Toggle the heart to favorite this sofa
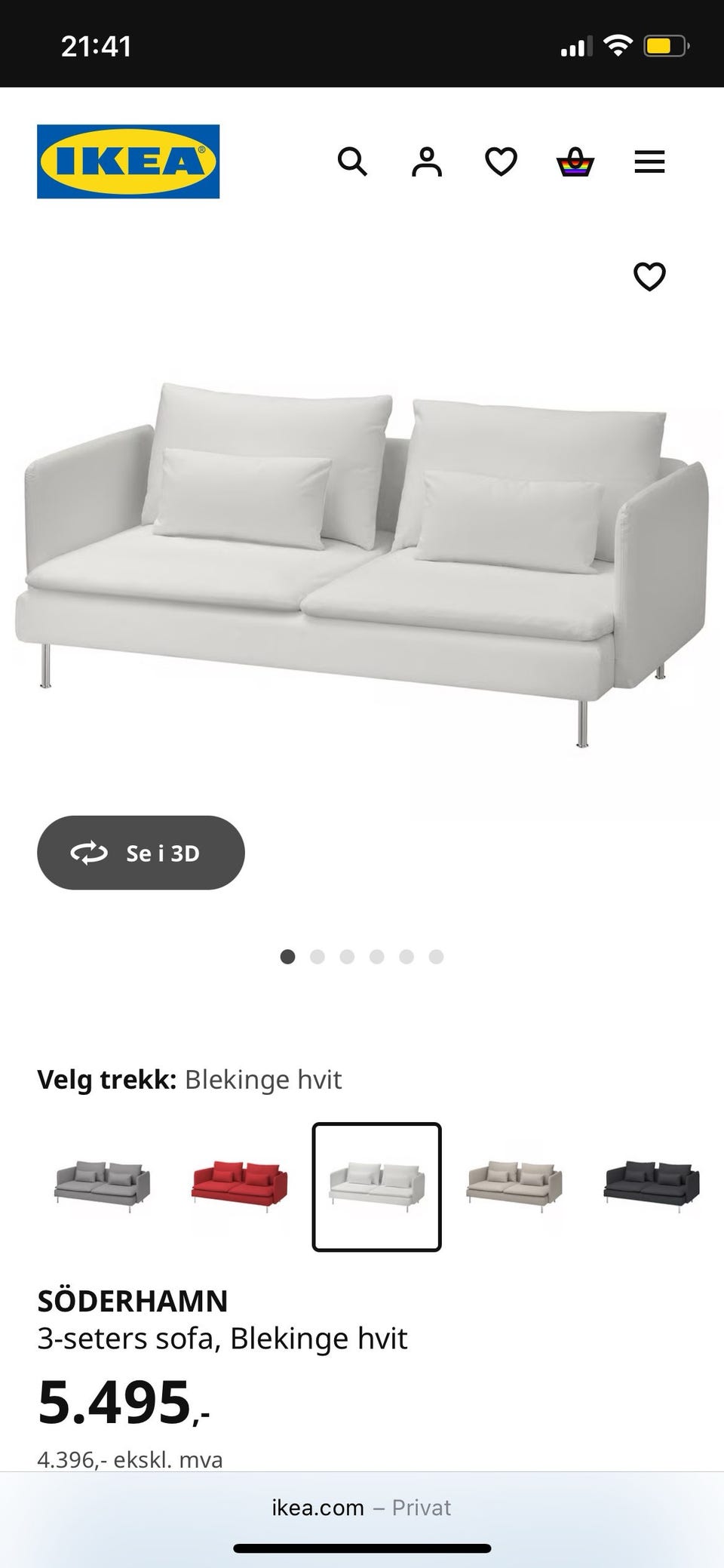 (649, 277)
